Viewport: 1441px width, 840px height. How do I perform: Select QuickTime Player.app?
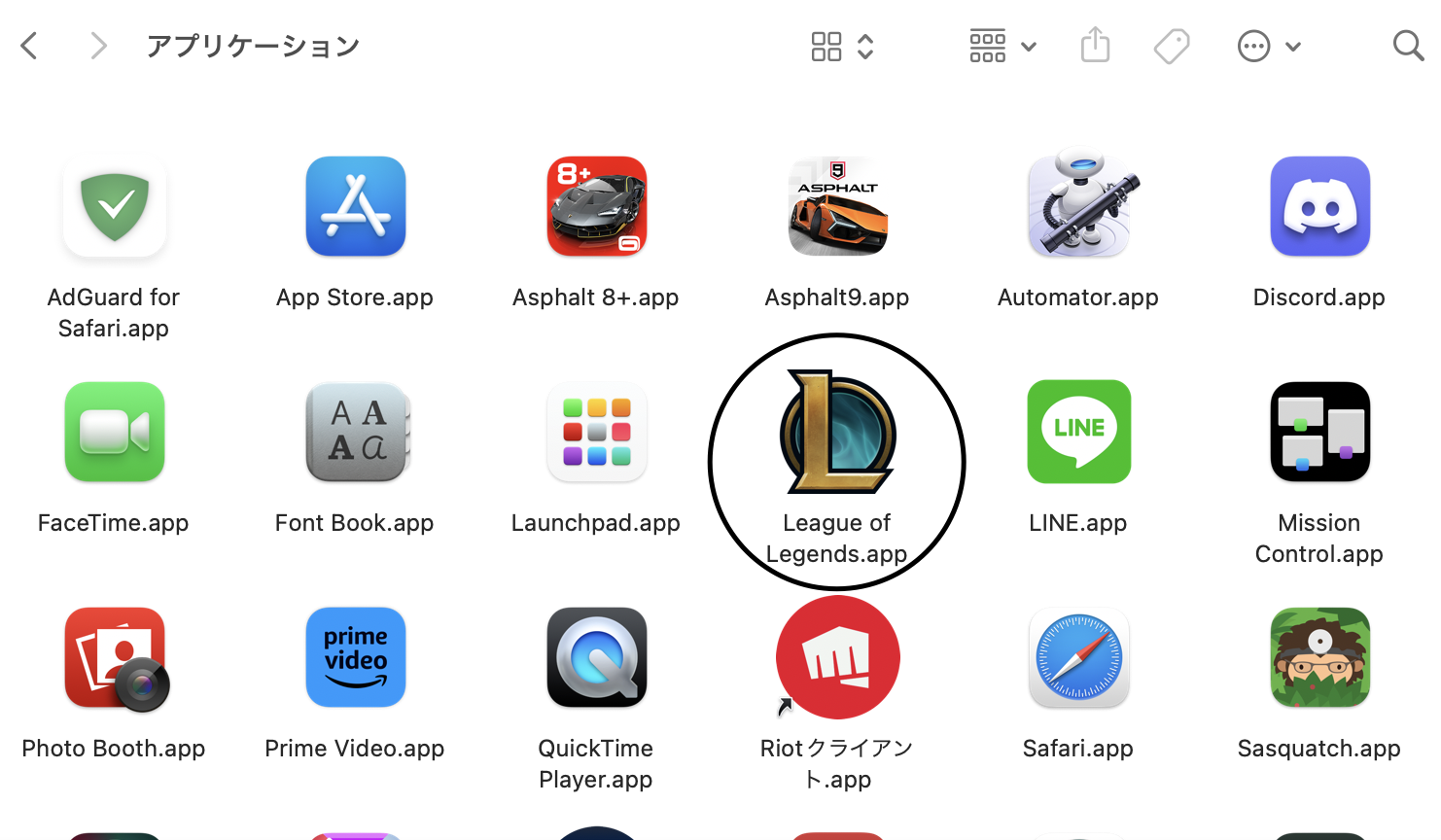click(596, 658)
